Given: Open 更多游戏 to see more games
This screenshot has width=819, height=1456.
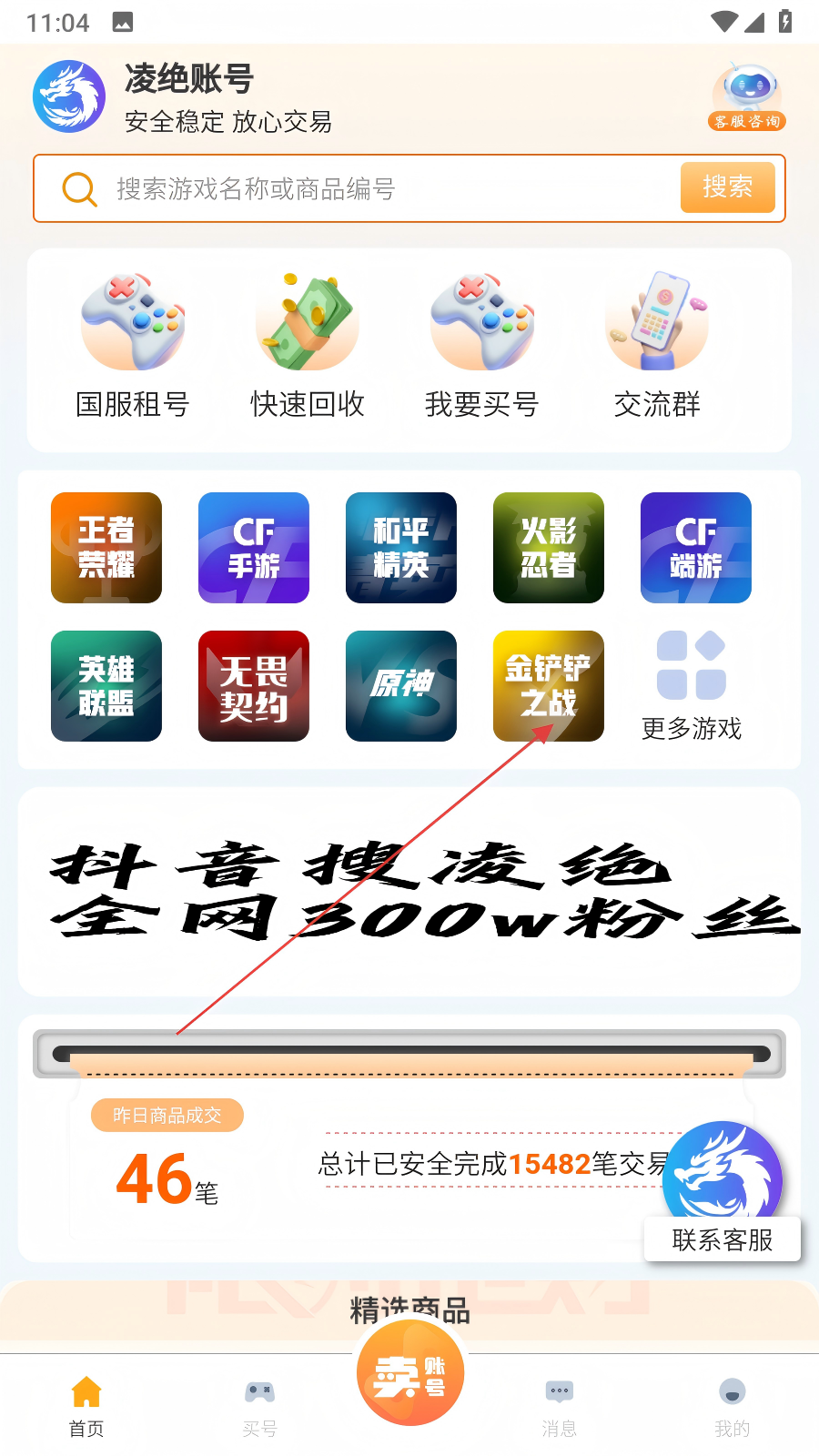Looking at the screenshot, I should pyautogui.click(x=692, y=687).
